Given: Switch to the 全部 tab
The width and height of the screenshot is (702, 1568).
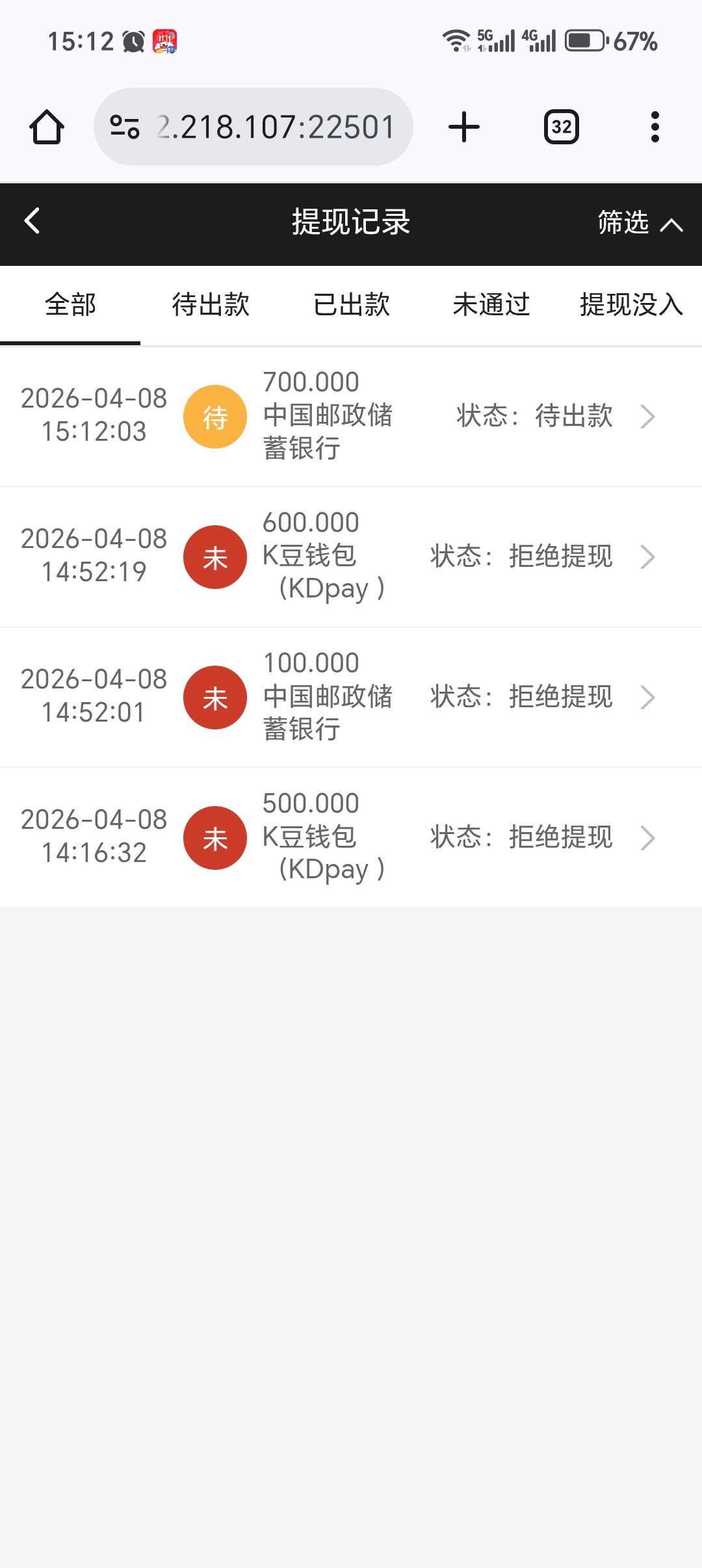Looking at the screenshot, I should pos(70,304).
